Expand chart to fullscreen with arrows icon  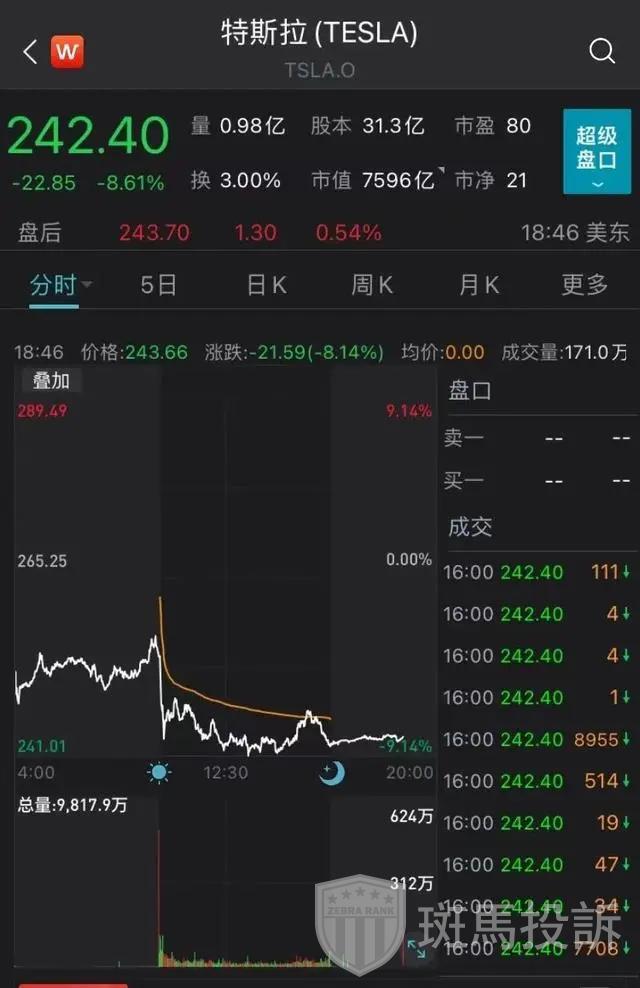(x=416, y=948)
